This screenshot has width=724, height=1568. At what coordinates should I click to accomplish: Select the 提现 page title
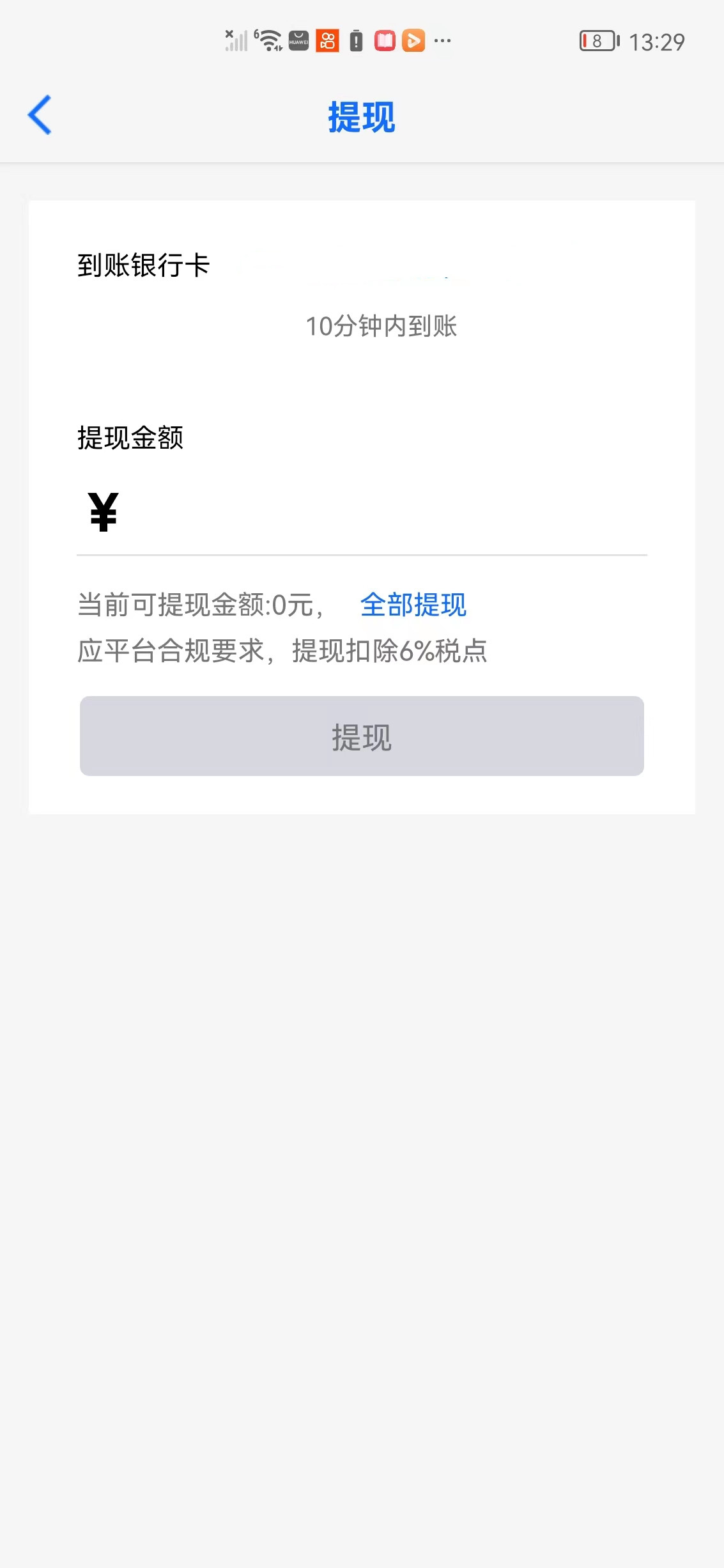[361, 117]
